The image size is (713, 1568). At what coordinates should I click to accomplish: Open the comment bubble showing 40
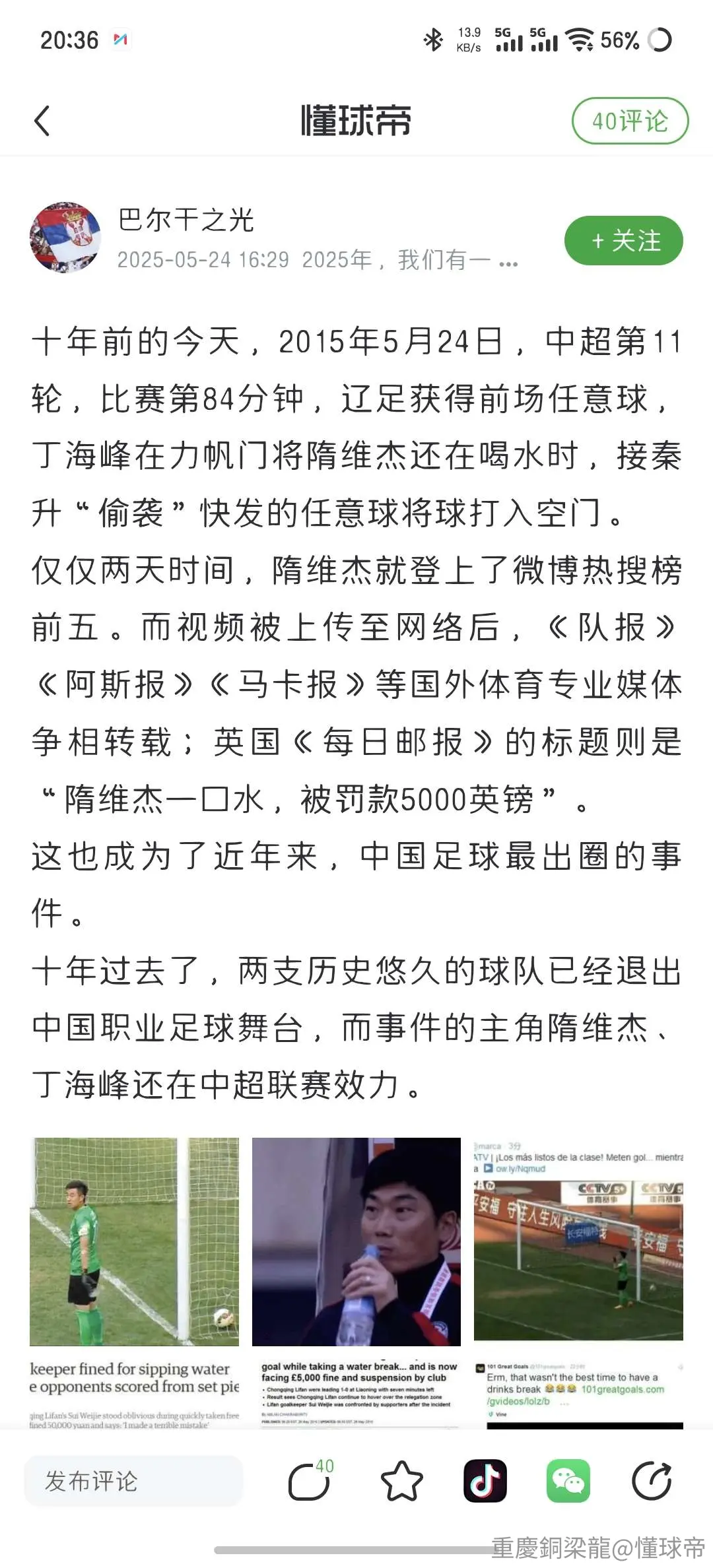(x=310, y=1481)
